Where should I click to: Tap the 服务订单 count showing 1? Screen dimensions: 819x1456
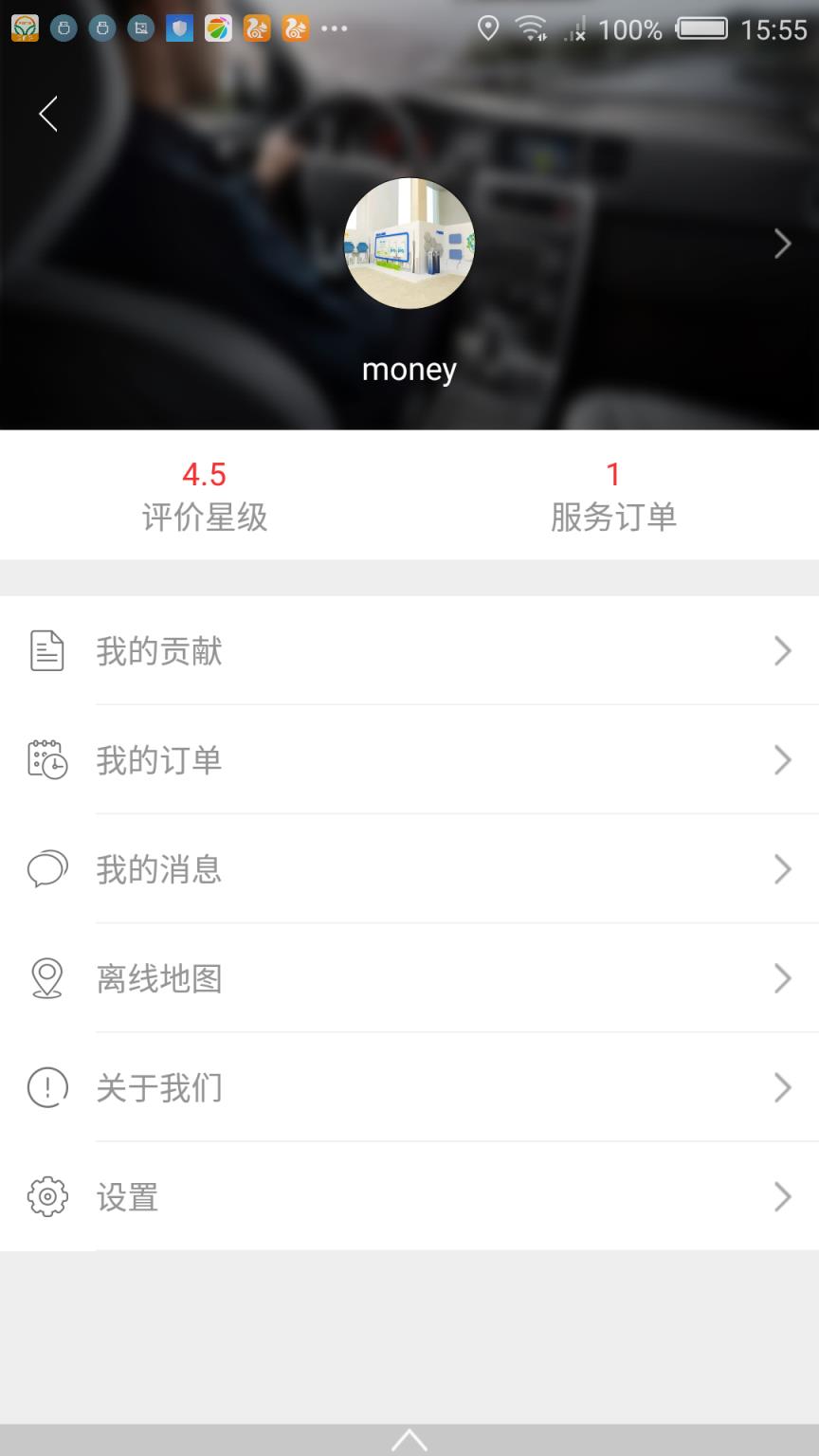(x=613, y=495)
